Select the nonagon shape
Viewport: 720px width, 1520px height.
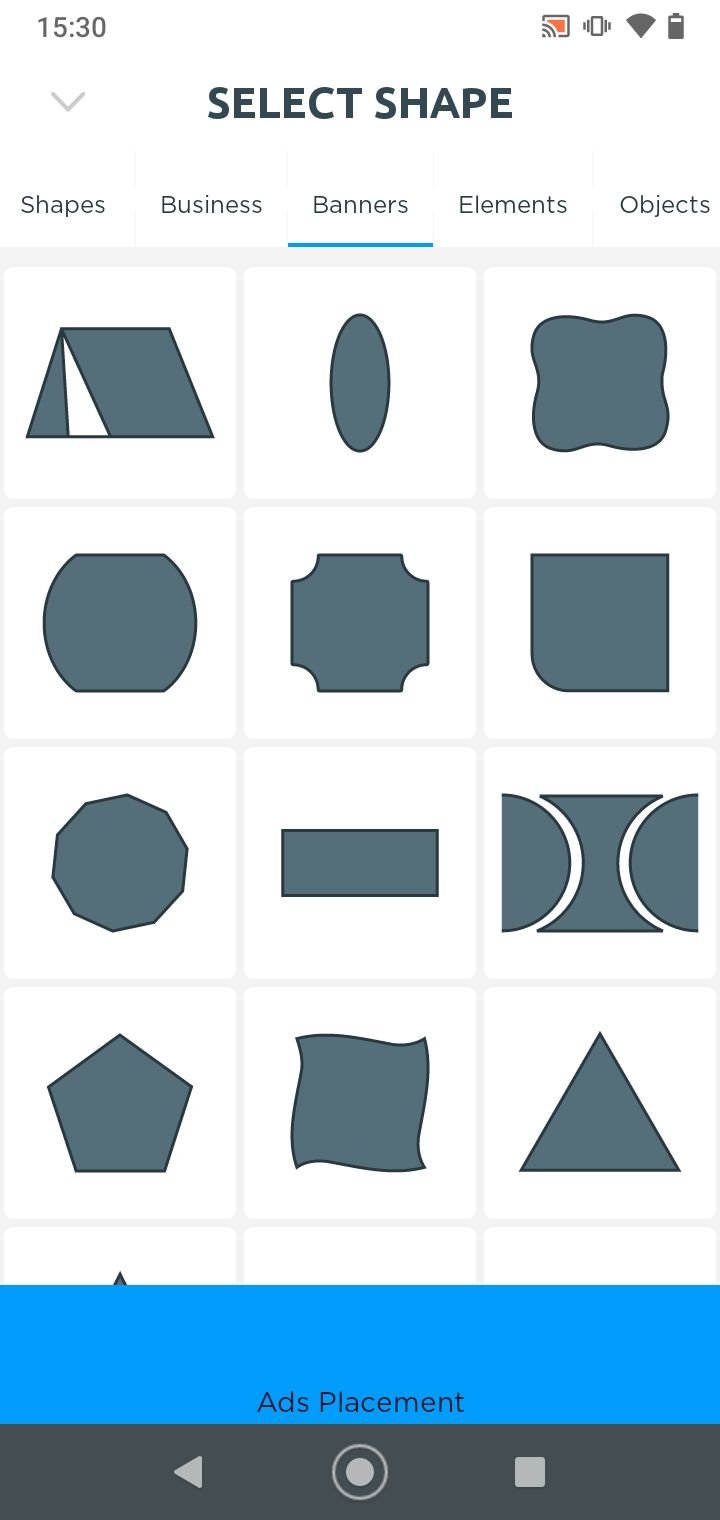pos(120,863)
